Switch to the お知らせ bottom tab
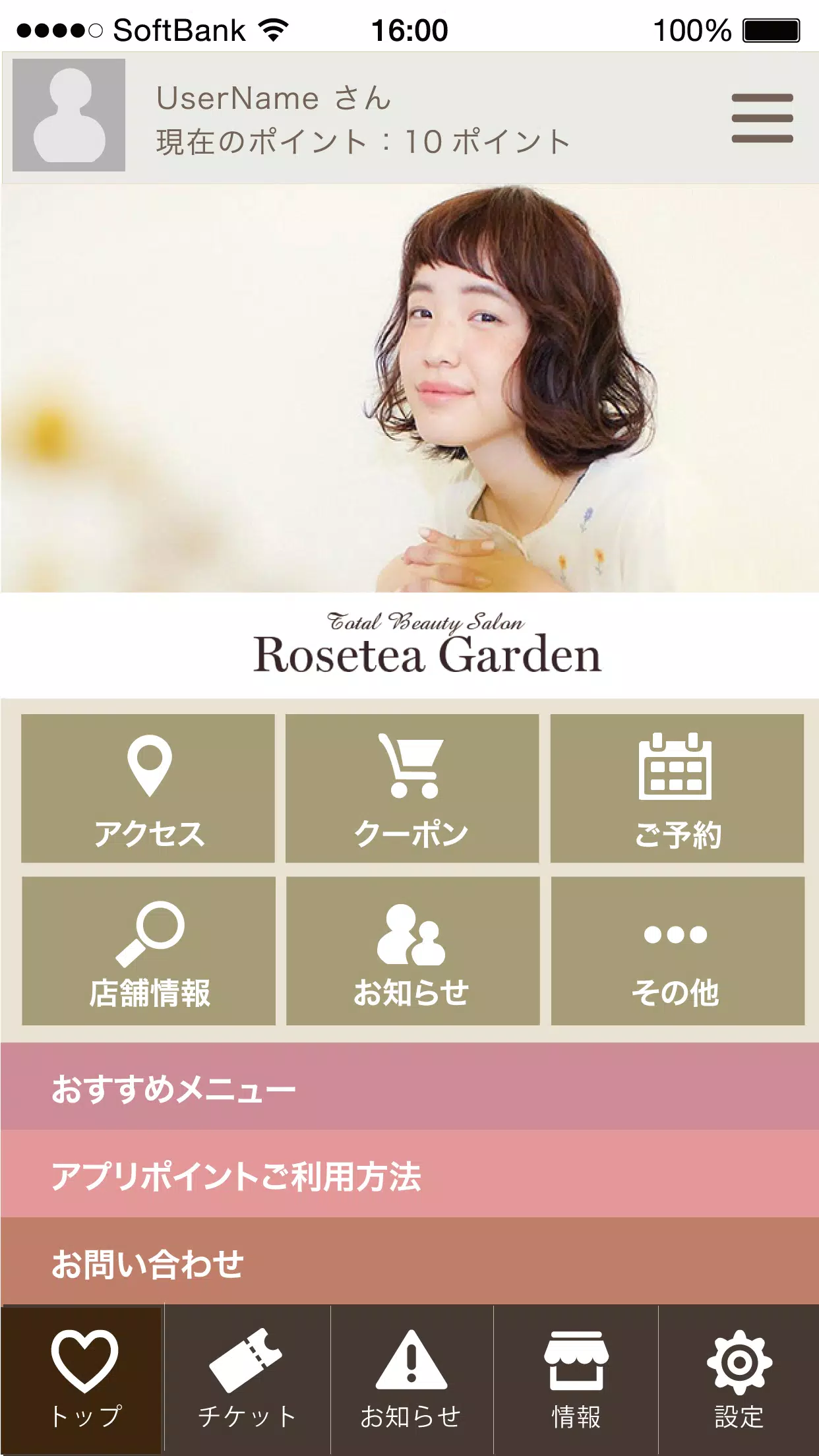This screenshot has height=1456, width=819. tap(411, 1380)
